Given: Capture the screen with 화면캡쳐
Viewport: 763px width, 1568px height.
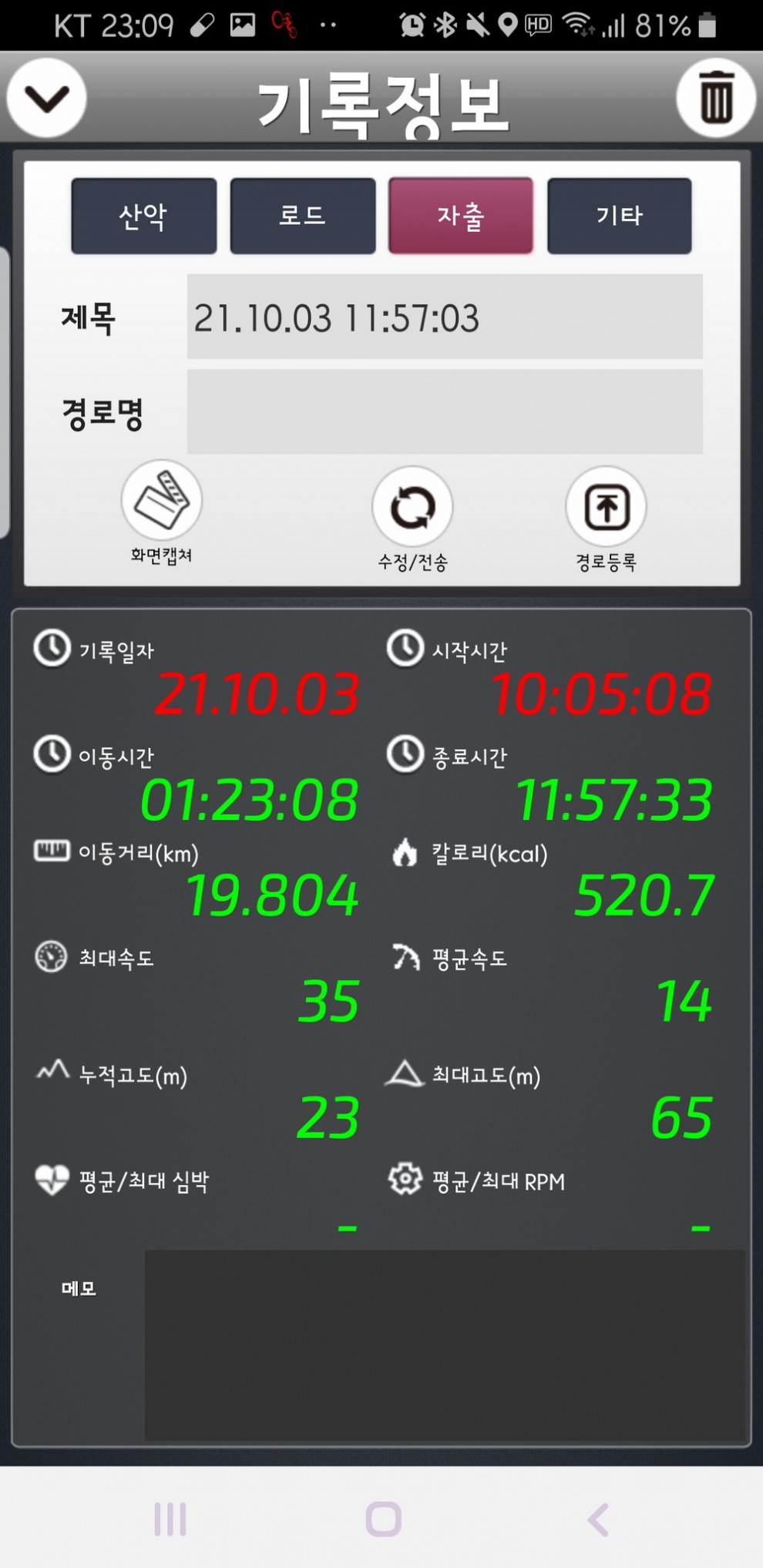Looking at the screenshot, I should pos(162,502).
